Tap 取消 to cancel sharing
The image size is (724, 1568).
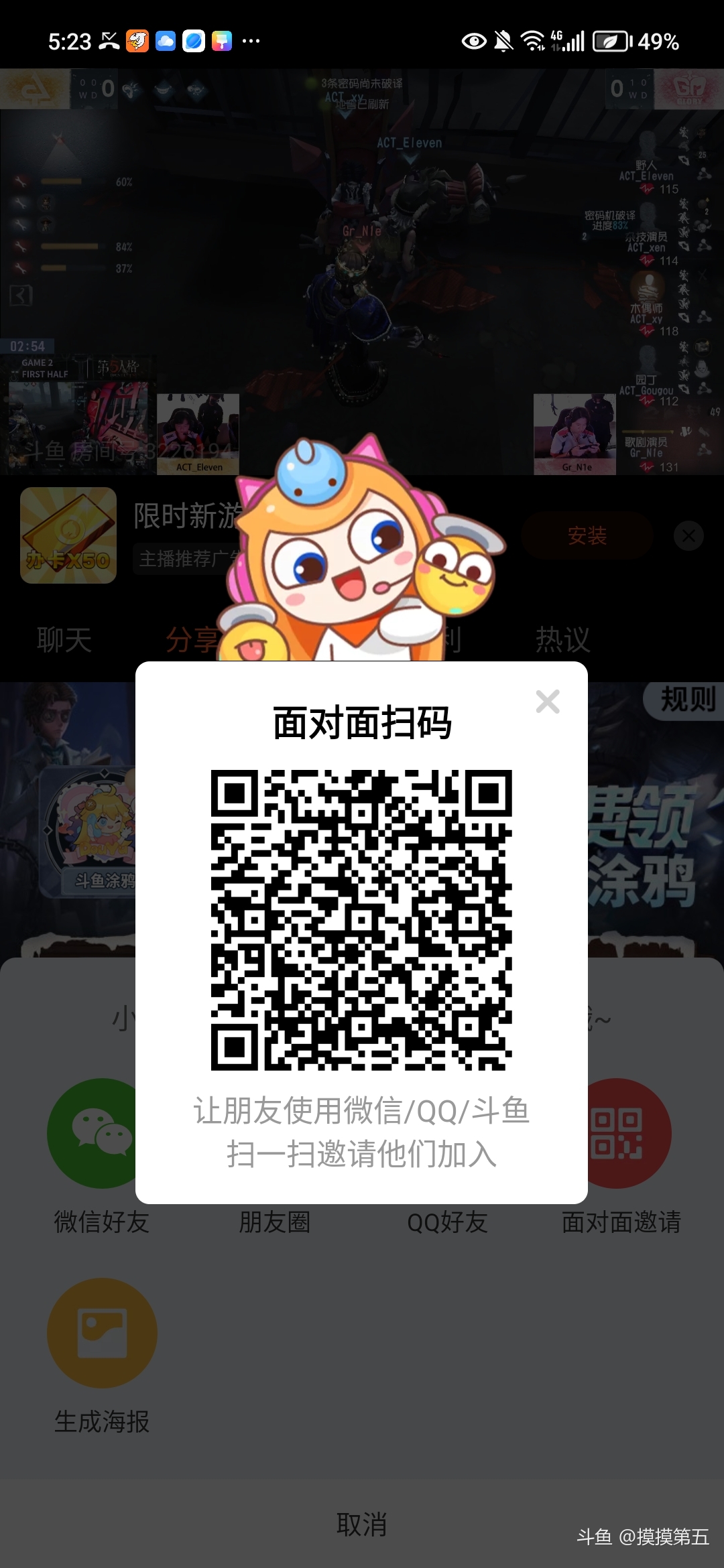coord(361,1524)
